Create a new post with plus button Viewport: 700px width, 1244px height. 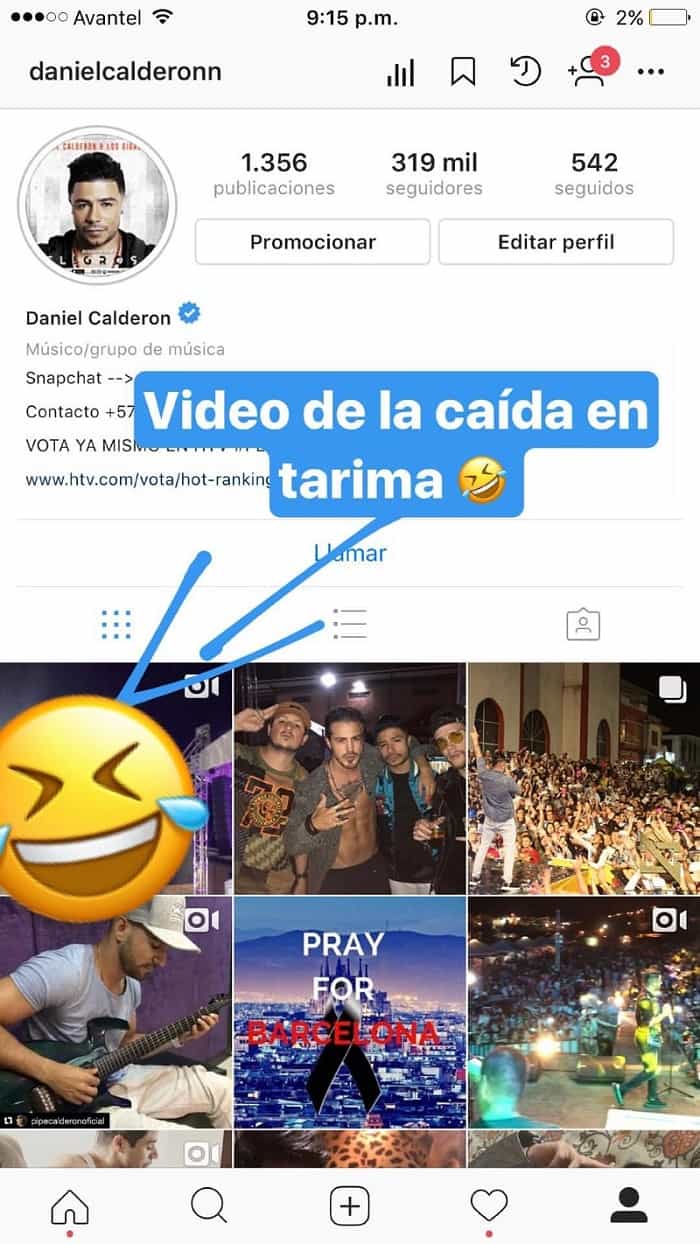click(349, 1207)
